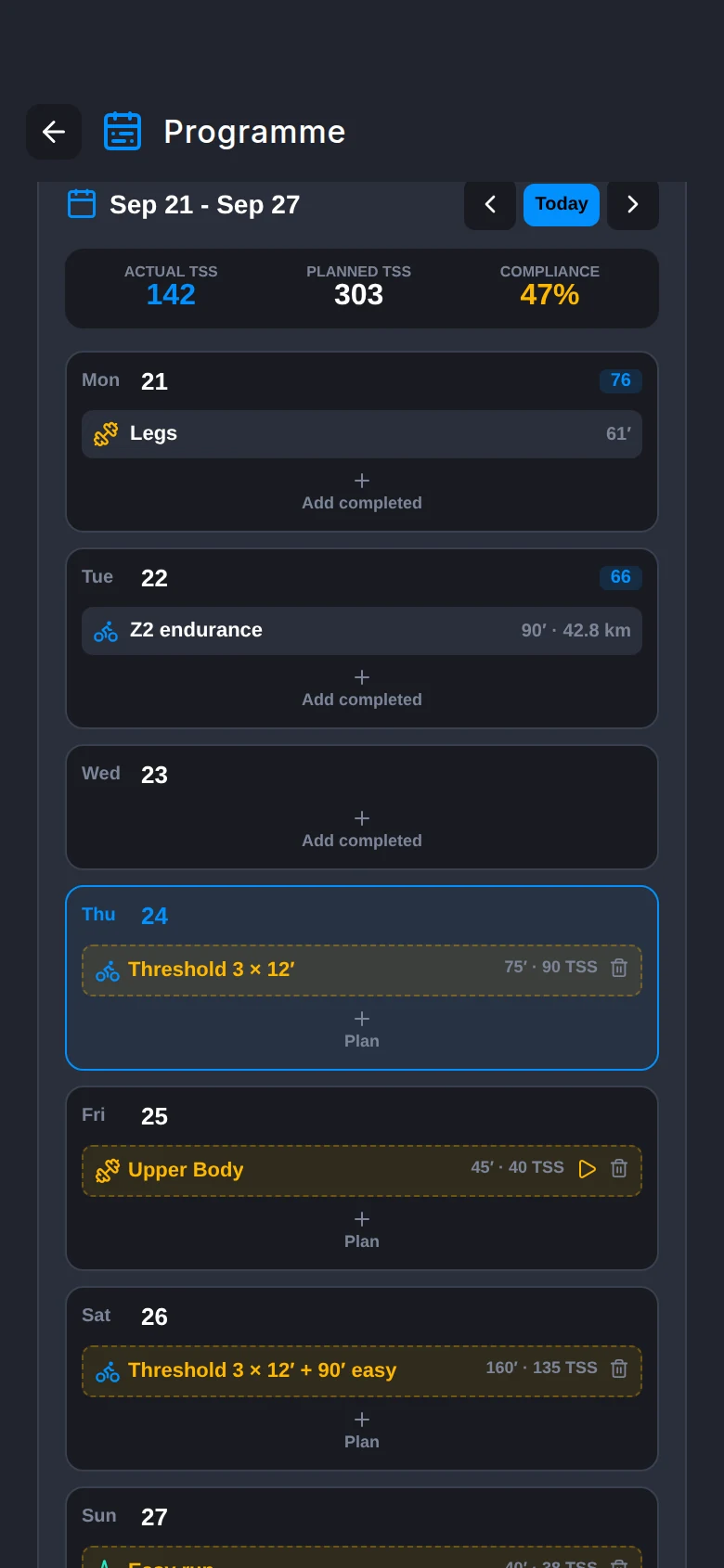This screenshot has width=724, height=1568.
Task: Add completed workout on Tue 22
Action: pos(362,688)
